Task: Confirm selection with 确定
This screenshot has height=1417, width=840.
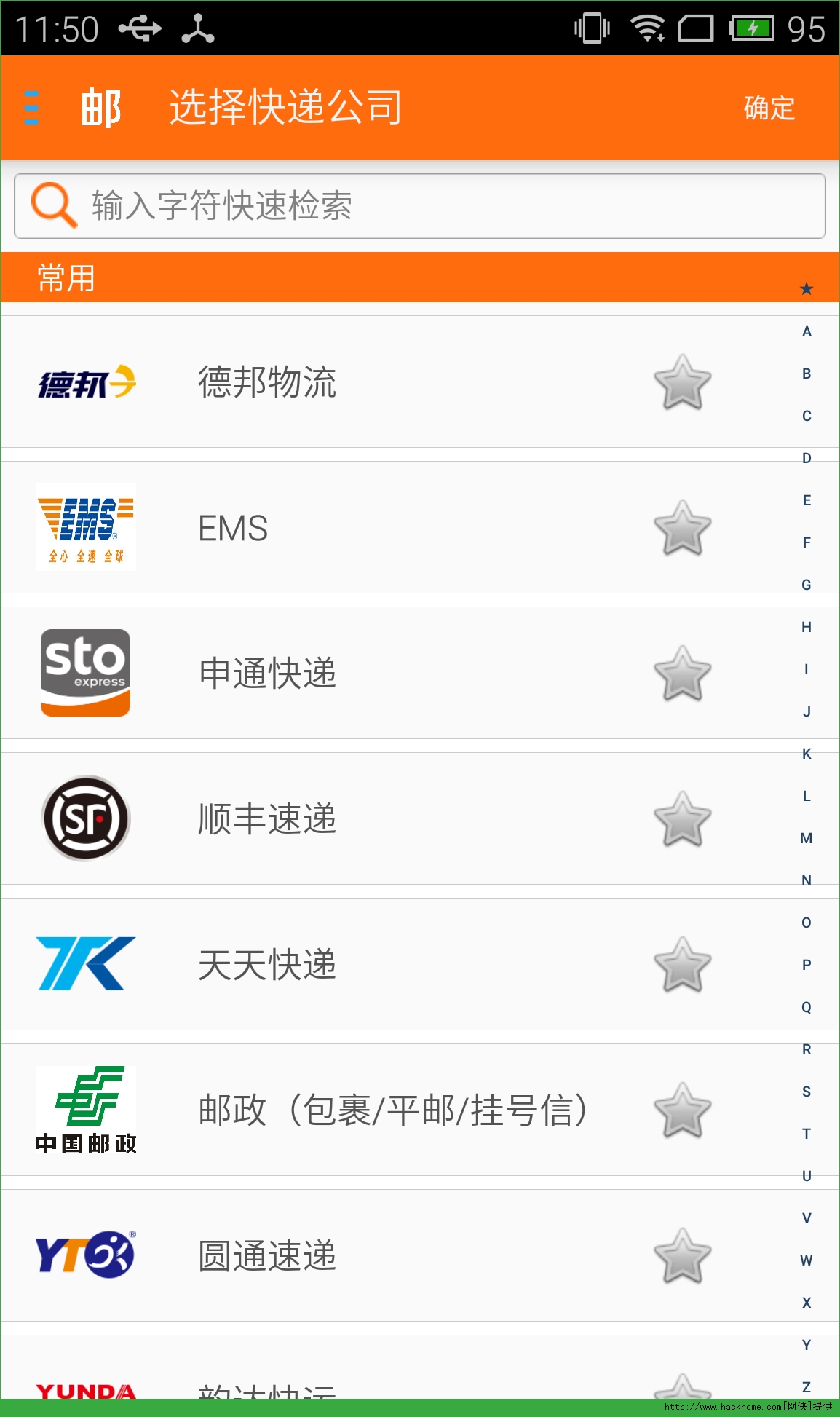Action: point(769,108)
